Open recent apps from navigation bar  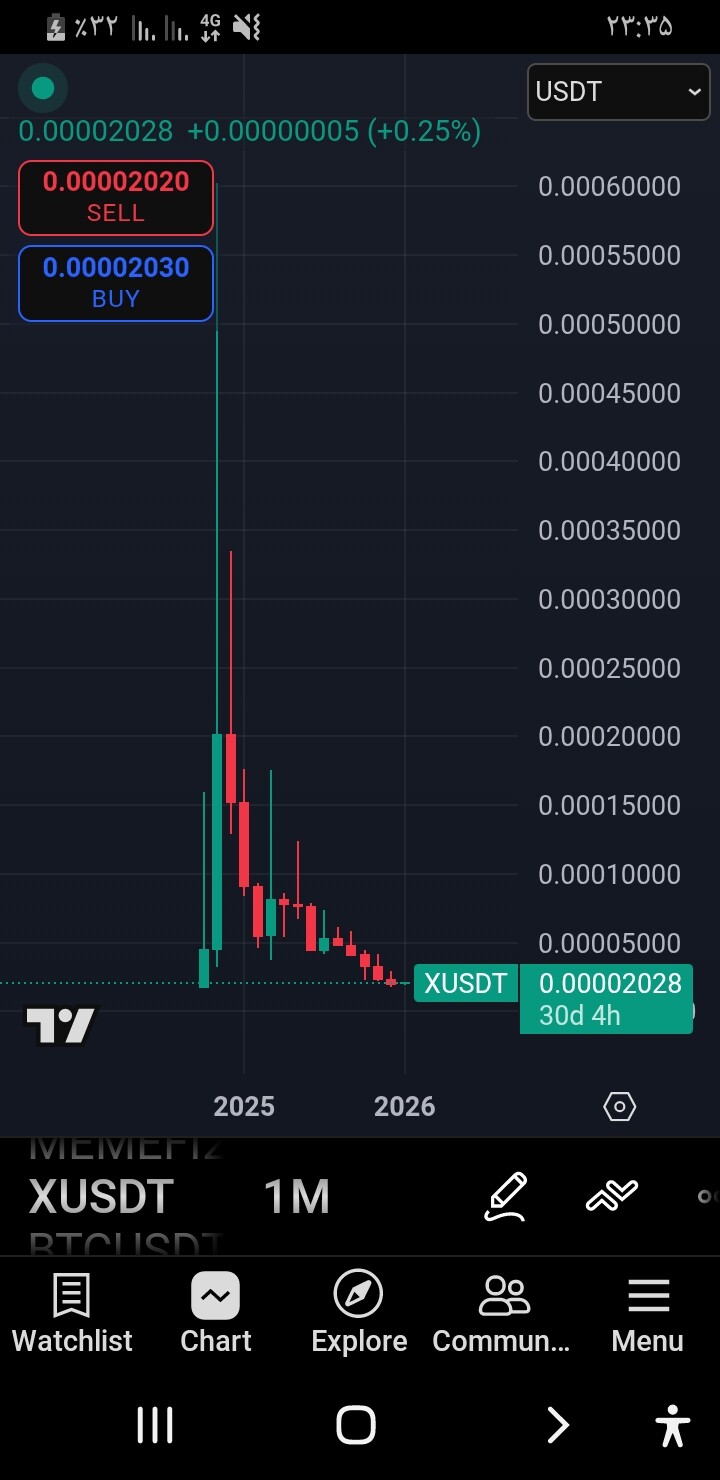pos(155,1425)
